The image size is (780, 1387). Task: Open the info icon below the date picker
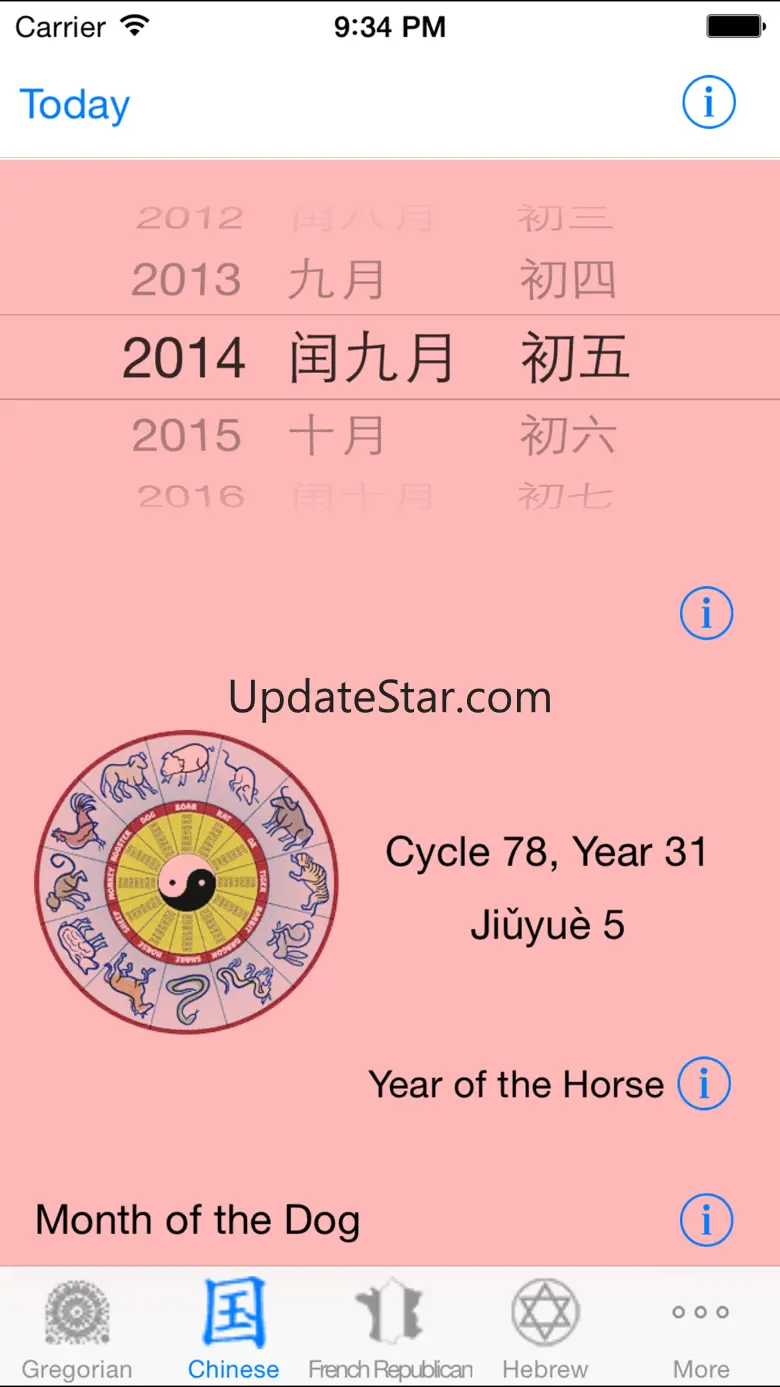(706, 613)
